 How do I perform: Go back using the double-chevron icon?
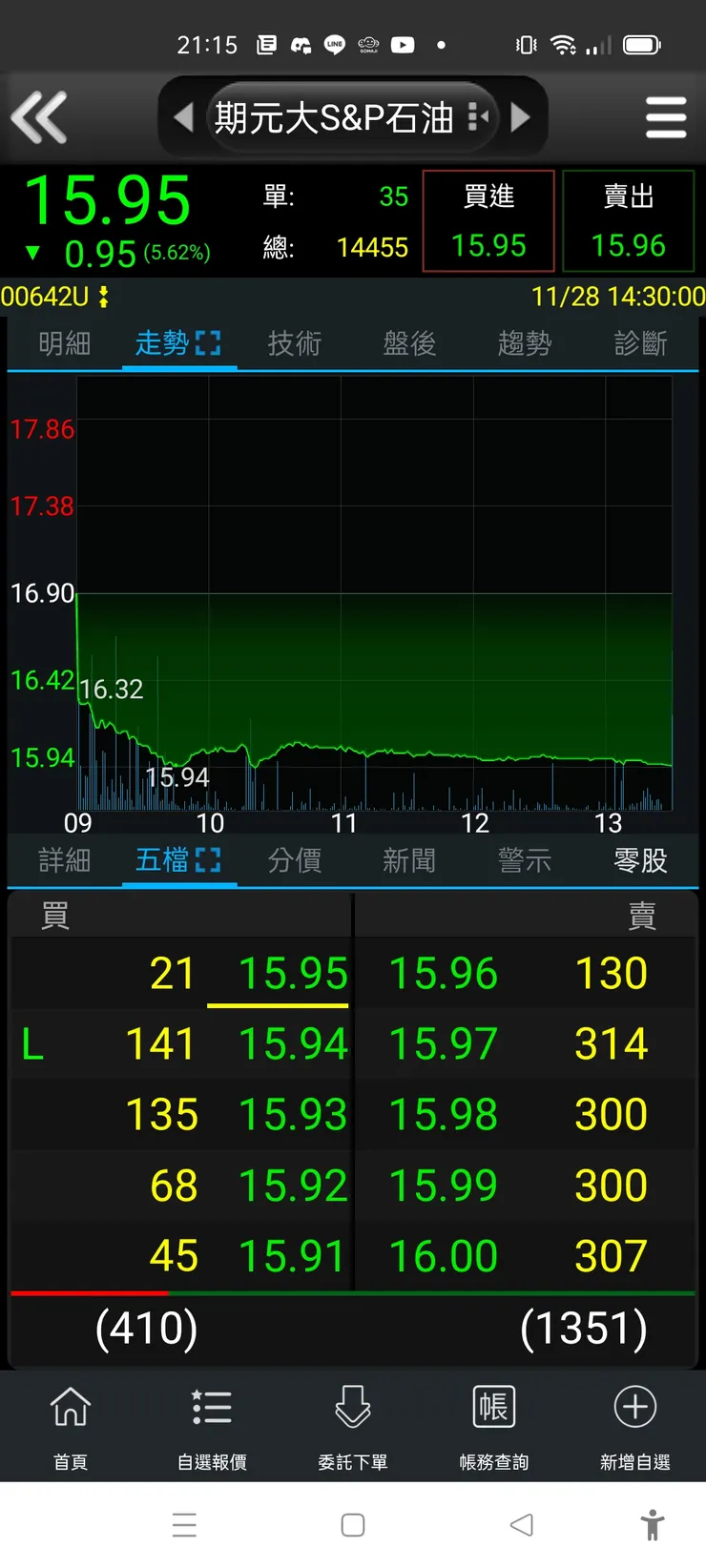pyautogui.click(x=40, y=116)
